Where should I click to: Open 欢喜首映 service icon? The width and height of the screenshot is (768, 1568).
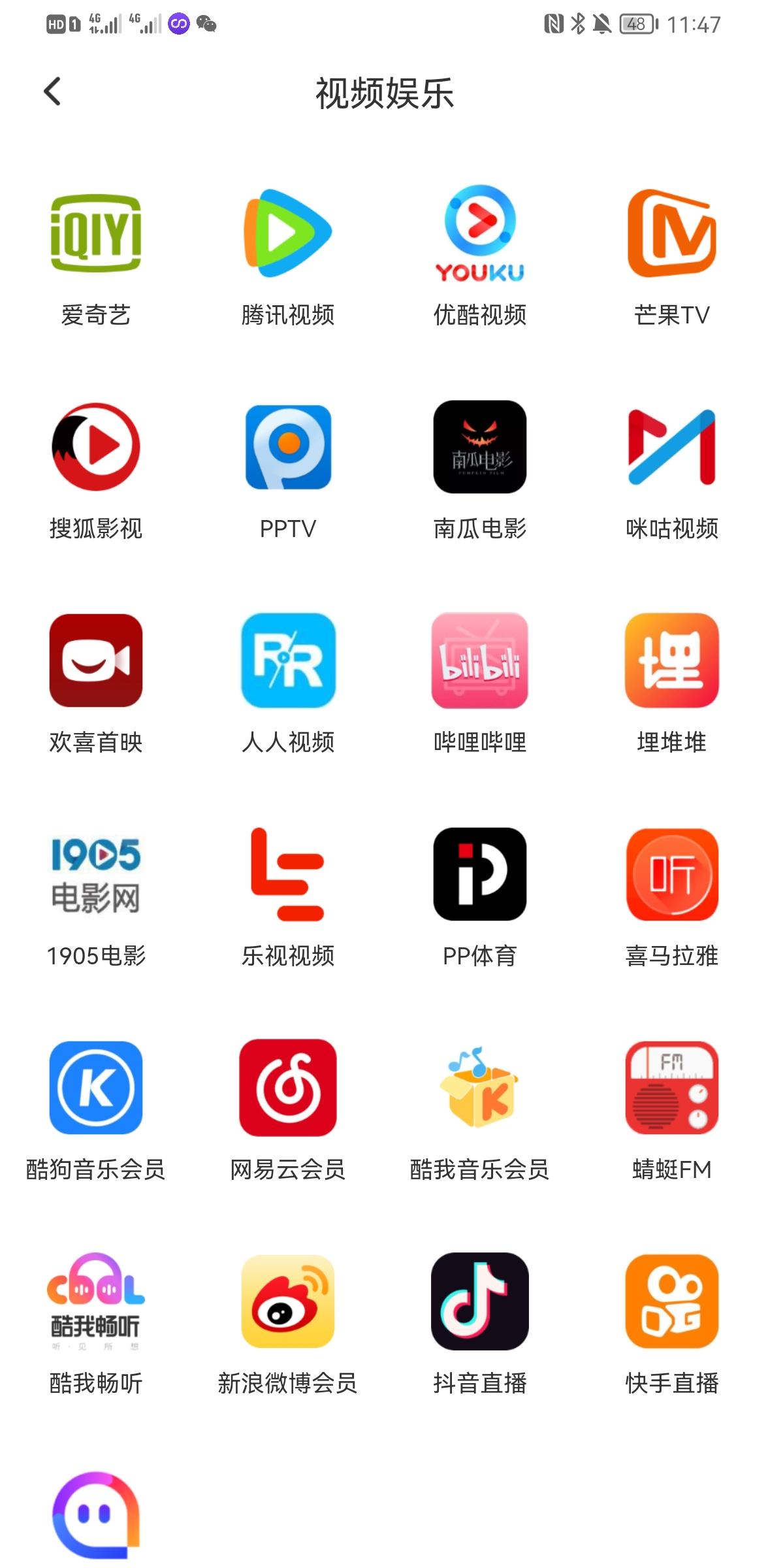95,660
